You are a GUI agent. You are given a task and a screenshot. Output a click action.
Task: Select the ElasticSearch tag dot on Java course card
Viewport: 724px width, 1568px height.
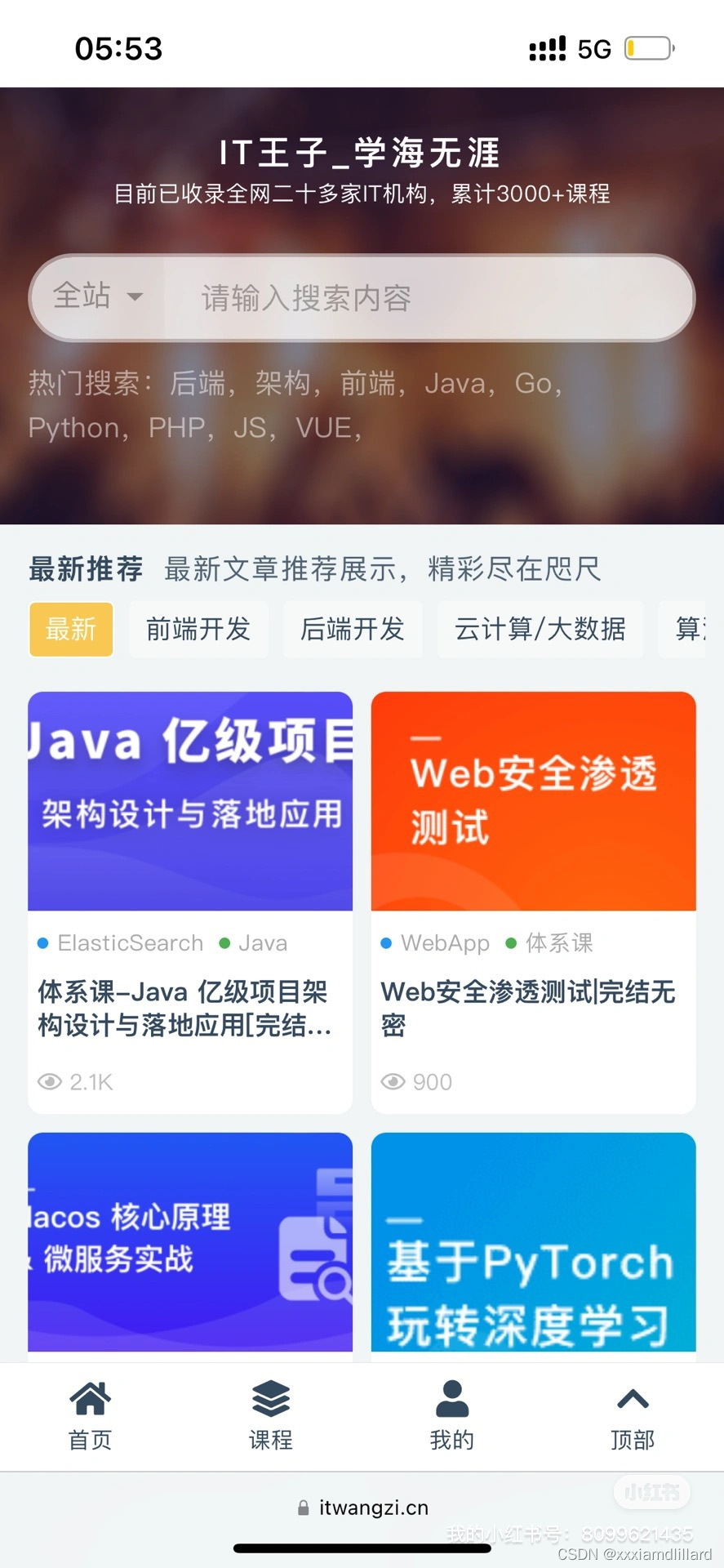click(x=42, y=942)
